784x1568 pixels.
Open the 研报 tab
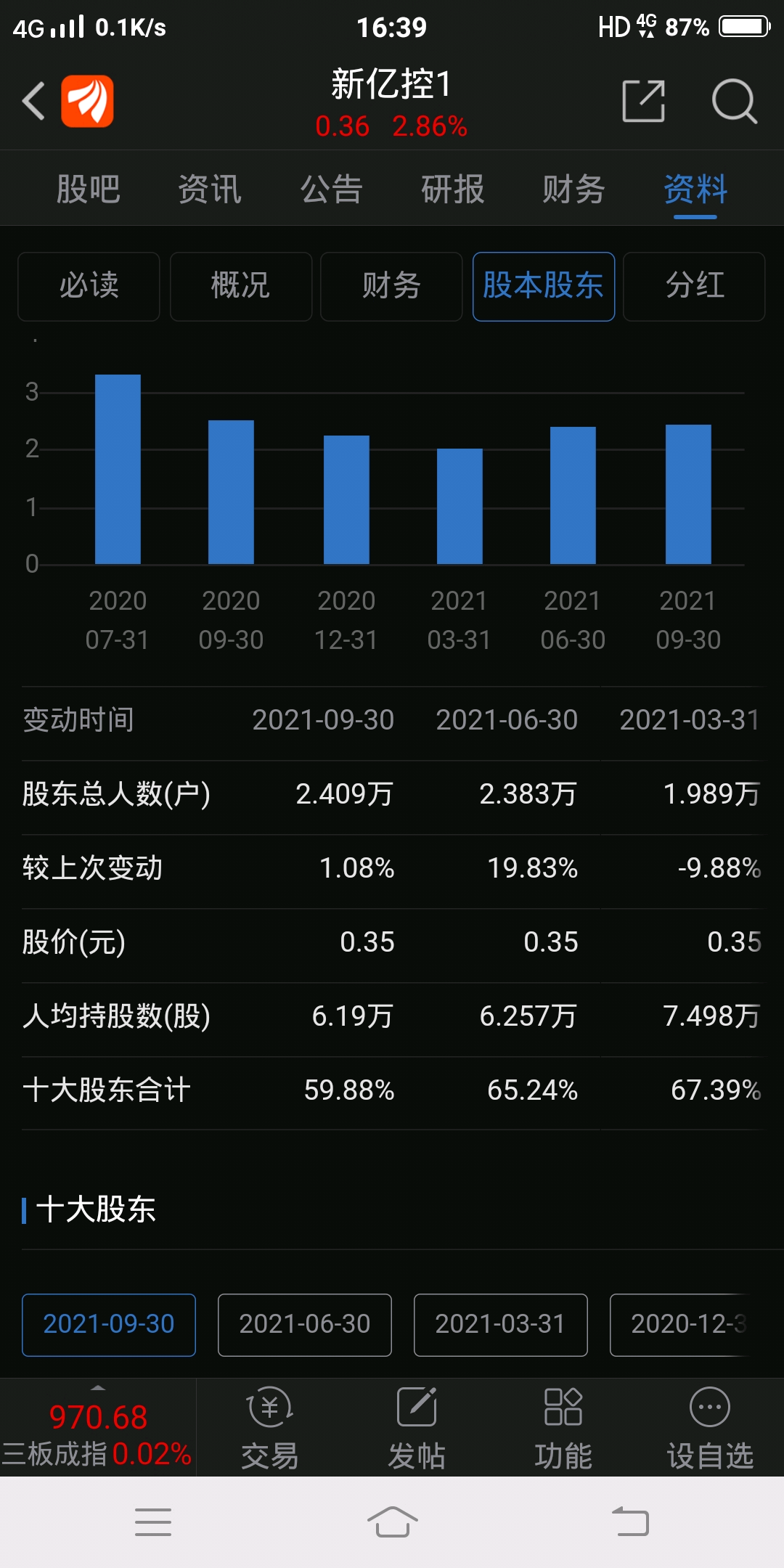[453, 189]
